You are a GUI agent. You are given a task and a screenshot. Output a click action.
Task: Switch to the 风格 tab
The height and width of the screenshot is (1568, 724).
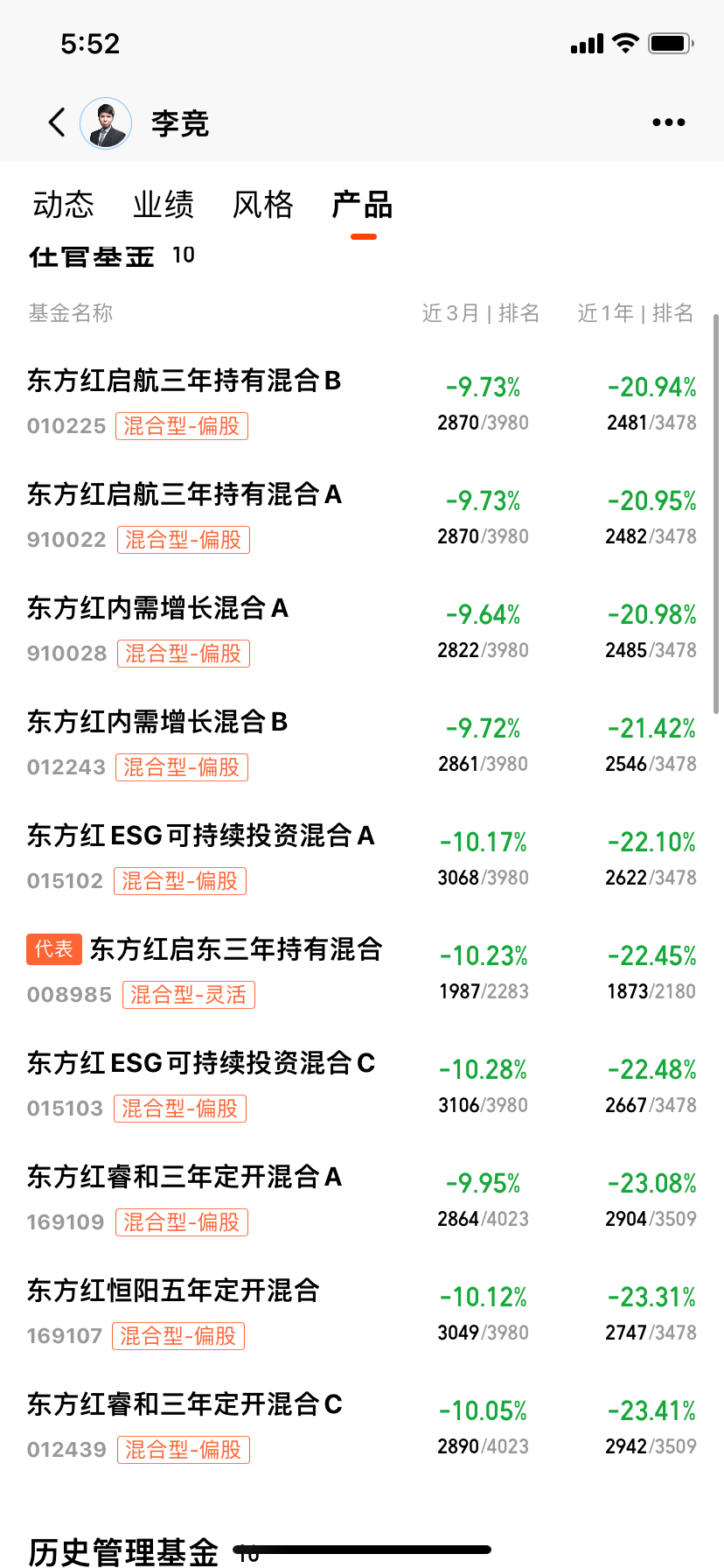pos(263,205)
